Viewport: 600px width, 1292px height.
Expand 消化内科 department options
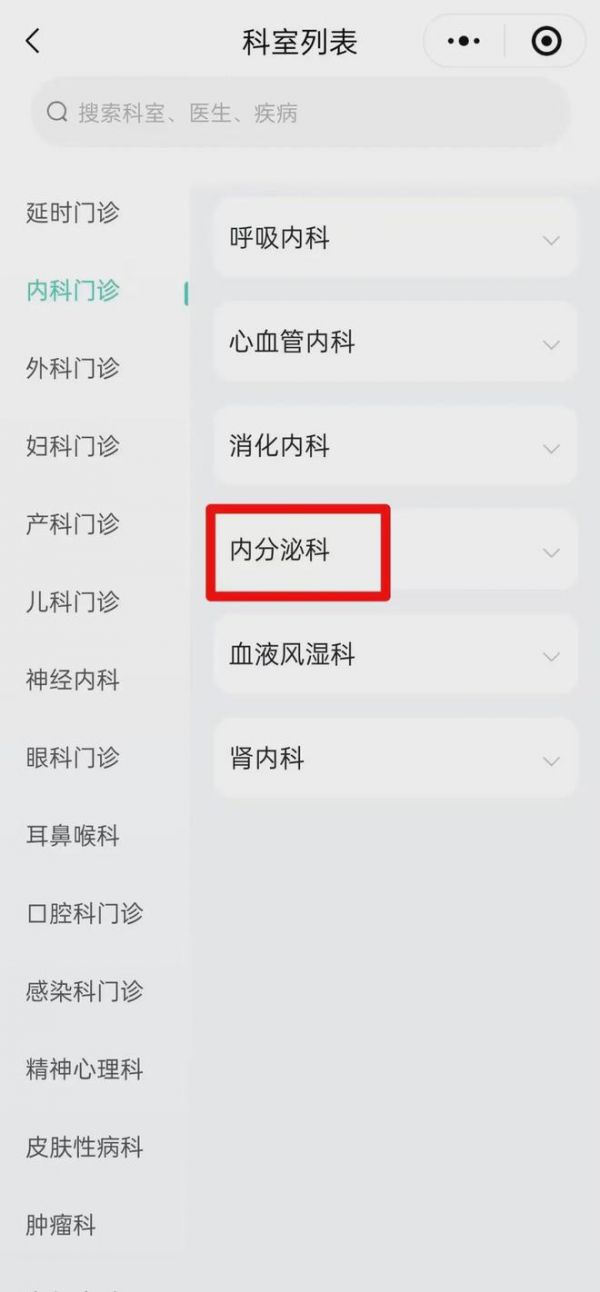point(395,446)
